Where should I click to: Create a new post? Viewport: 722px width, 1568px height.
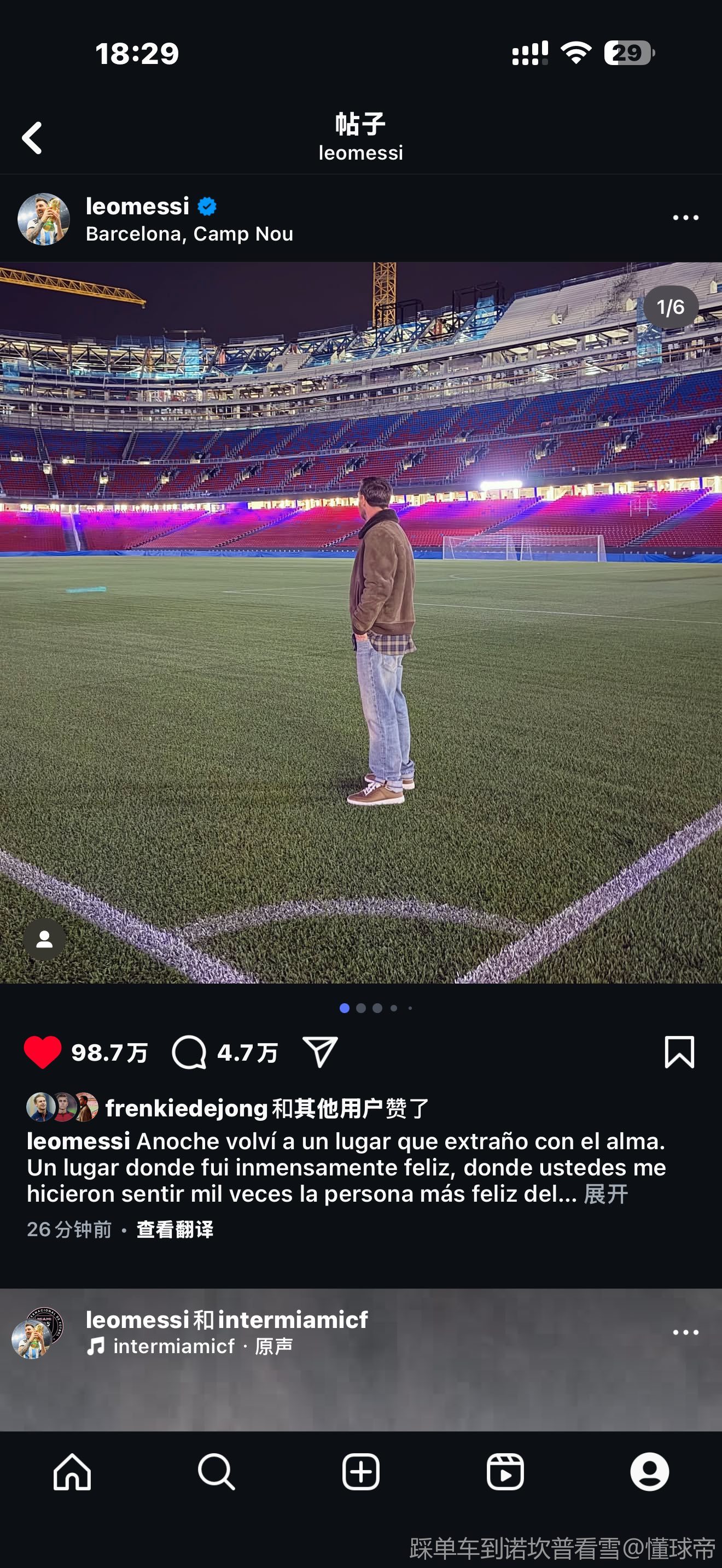pyautogui.click(x=361, y=1472)
